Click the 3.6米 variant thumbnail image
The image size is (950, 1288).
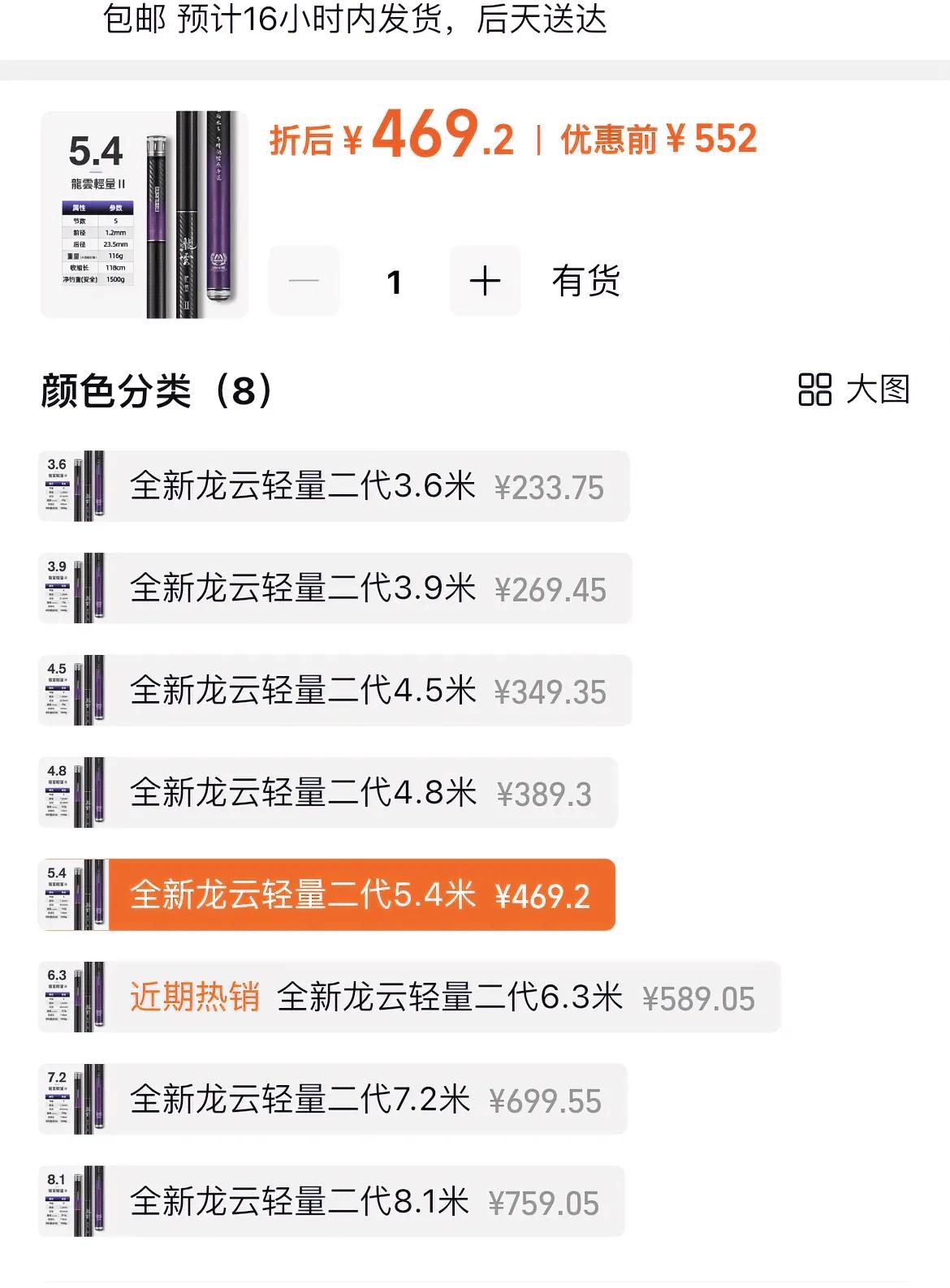73,487
